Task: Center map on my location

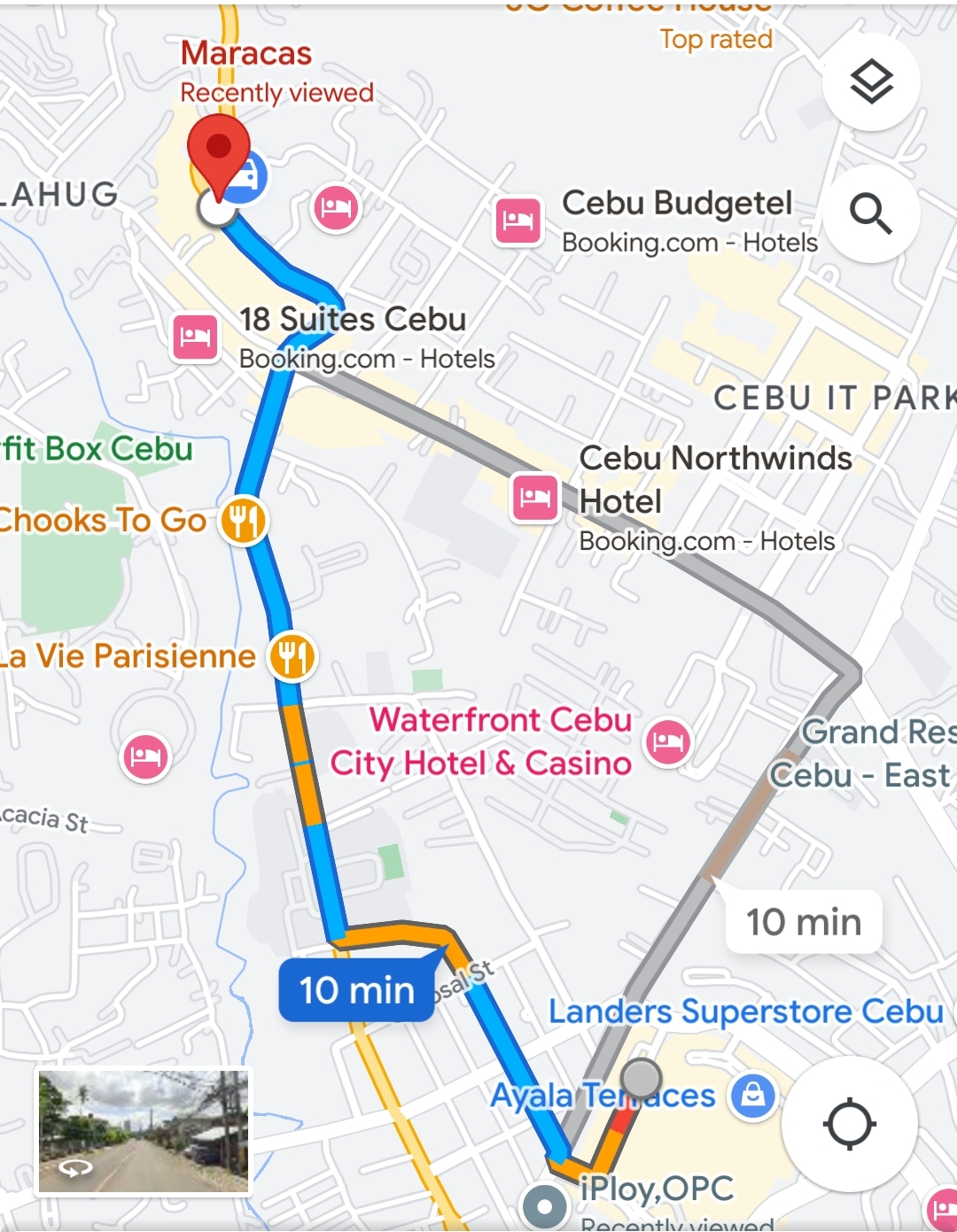Action: pyautogui.click(x=849, y=1124)
